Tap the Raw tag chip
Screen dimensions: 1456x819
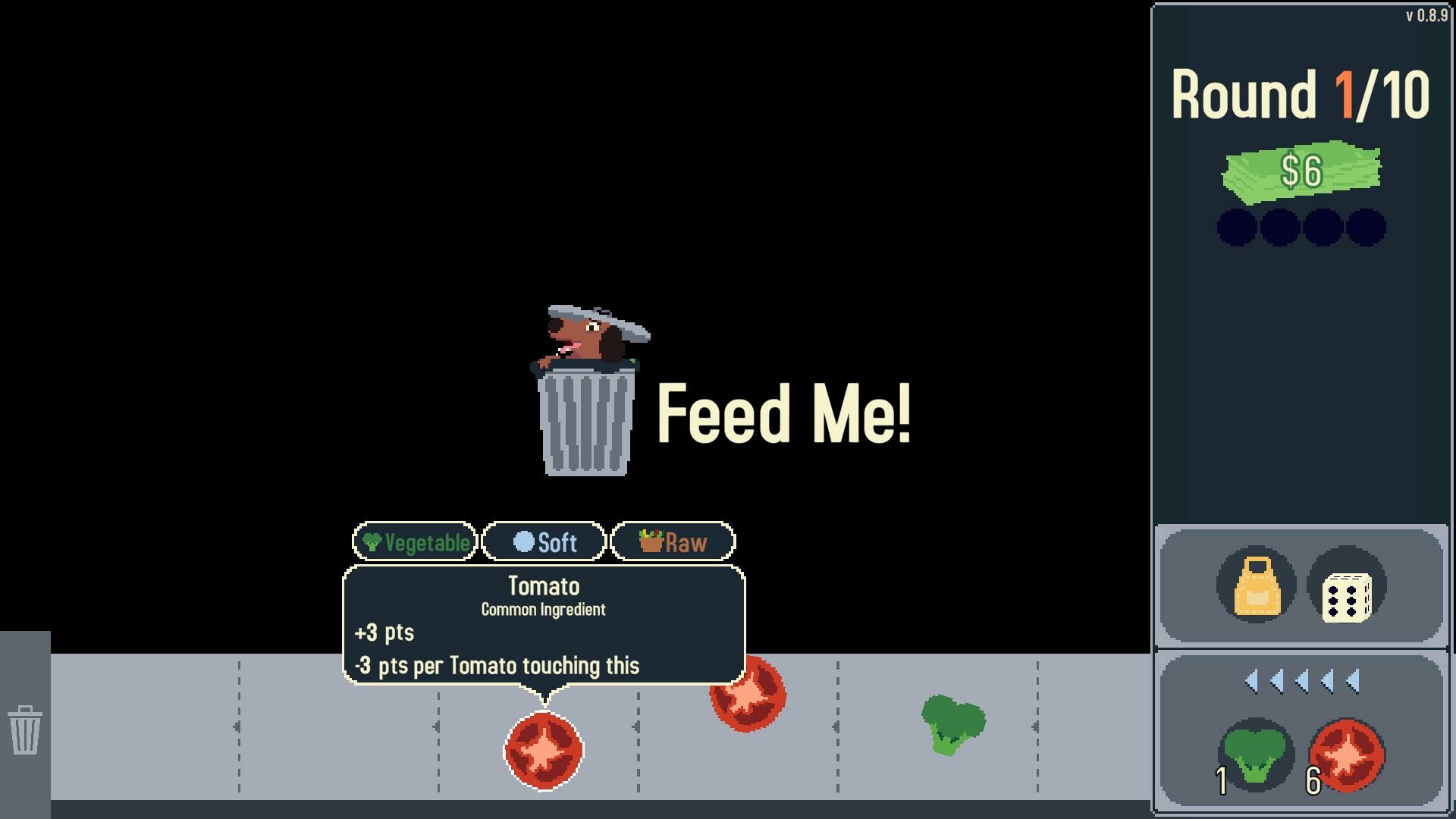[673, 541]
